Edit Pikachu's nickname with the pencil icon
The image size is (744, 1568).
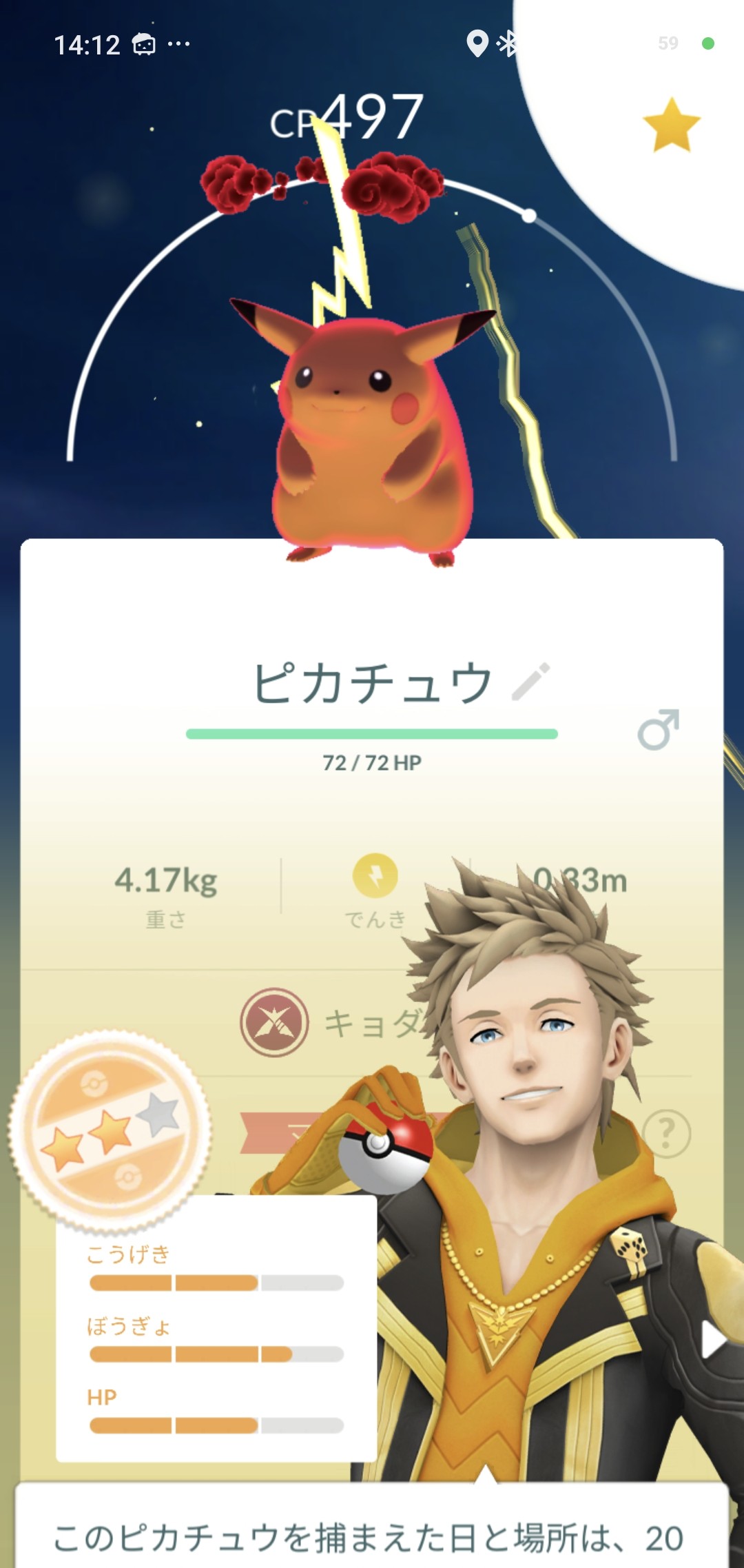pyautogui.click(x=531, y=682)
